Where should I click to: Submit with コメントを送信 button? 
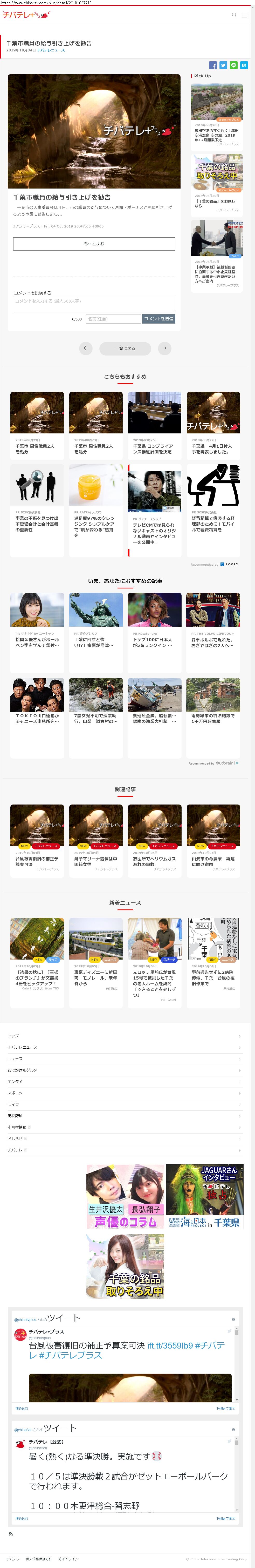pos(159,318)
